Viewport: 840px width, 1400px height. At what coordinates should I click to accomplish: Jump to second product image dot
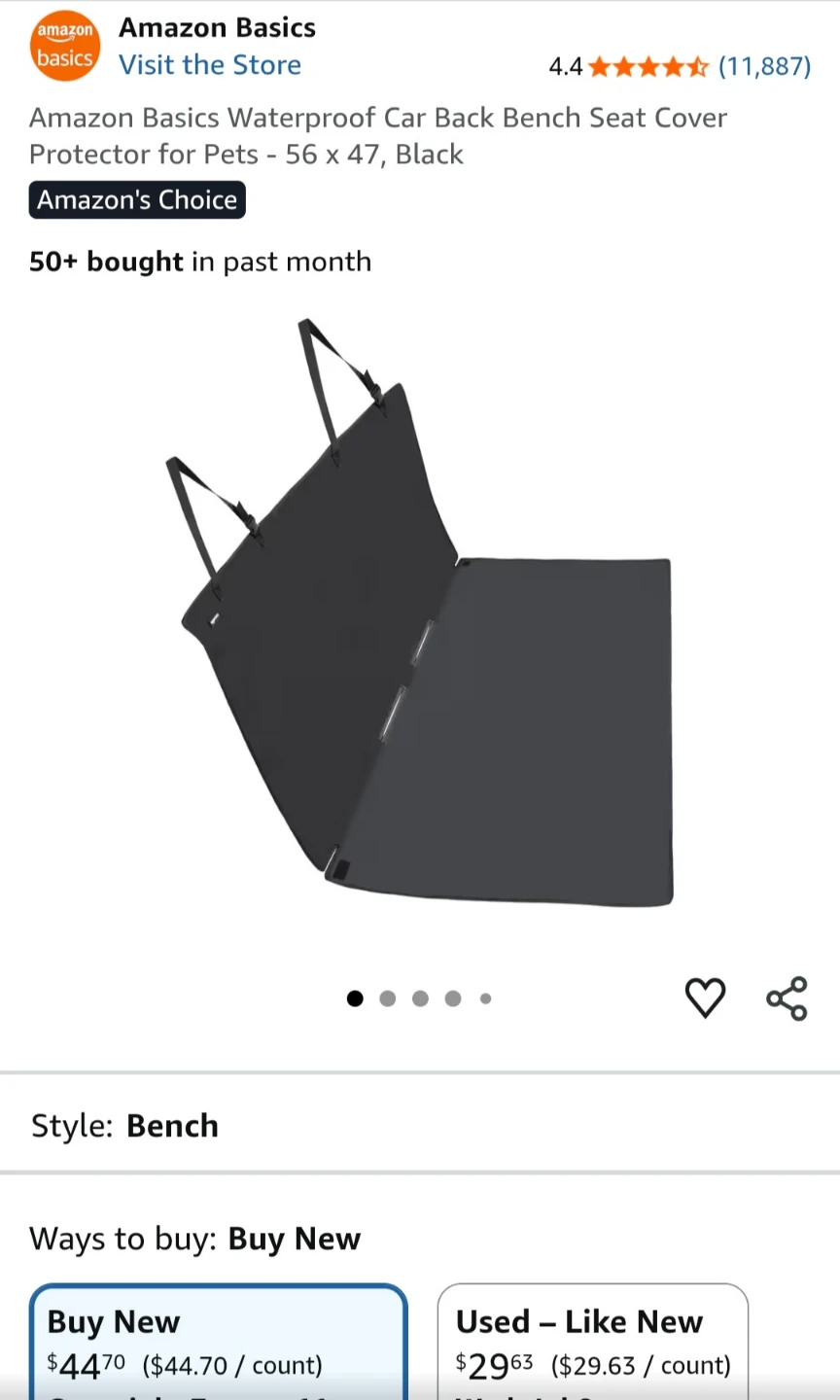click(x=388, y=998)
